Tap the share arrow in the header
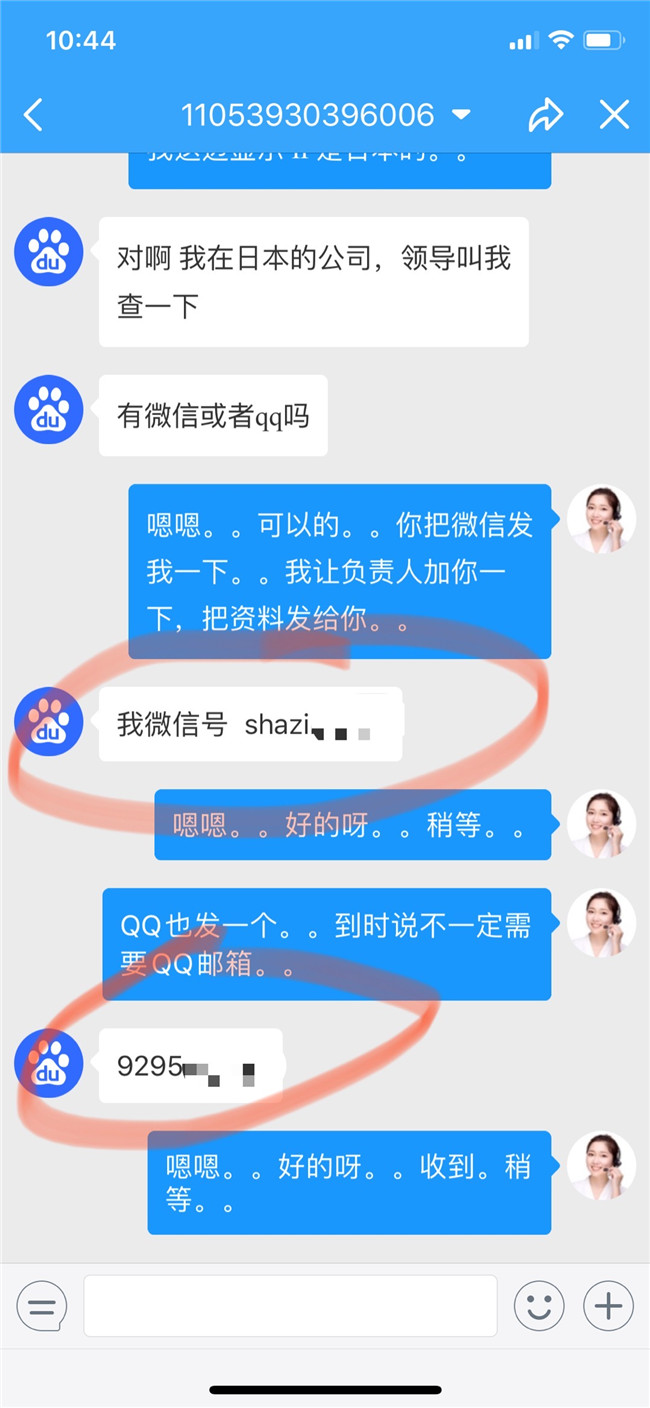 [x=546, y=115]
